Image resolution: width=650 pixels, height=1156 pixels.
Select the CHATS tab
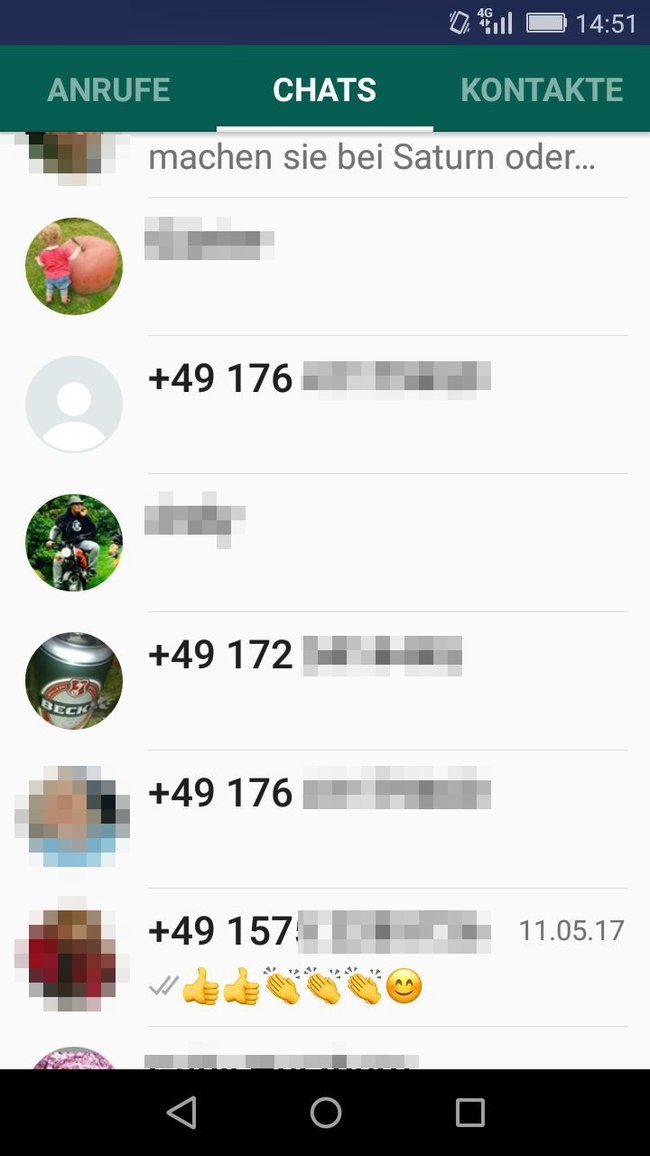325,90
